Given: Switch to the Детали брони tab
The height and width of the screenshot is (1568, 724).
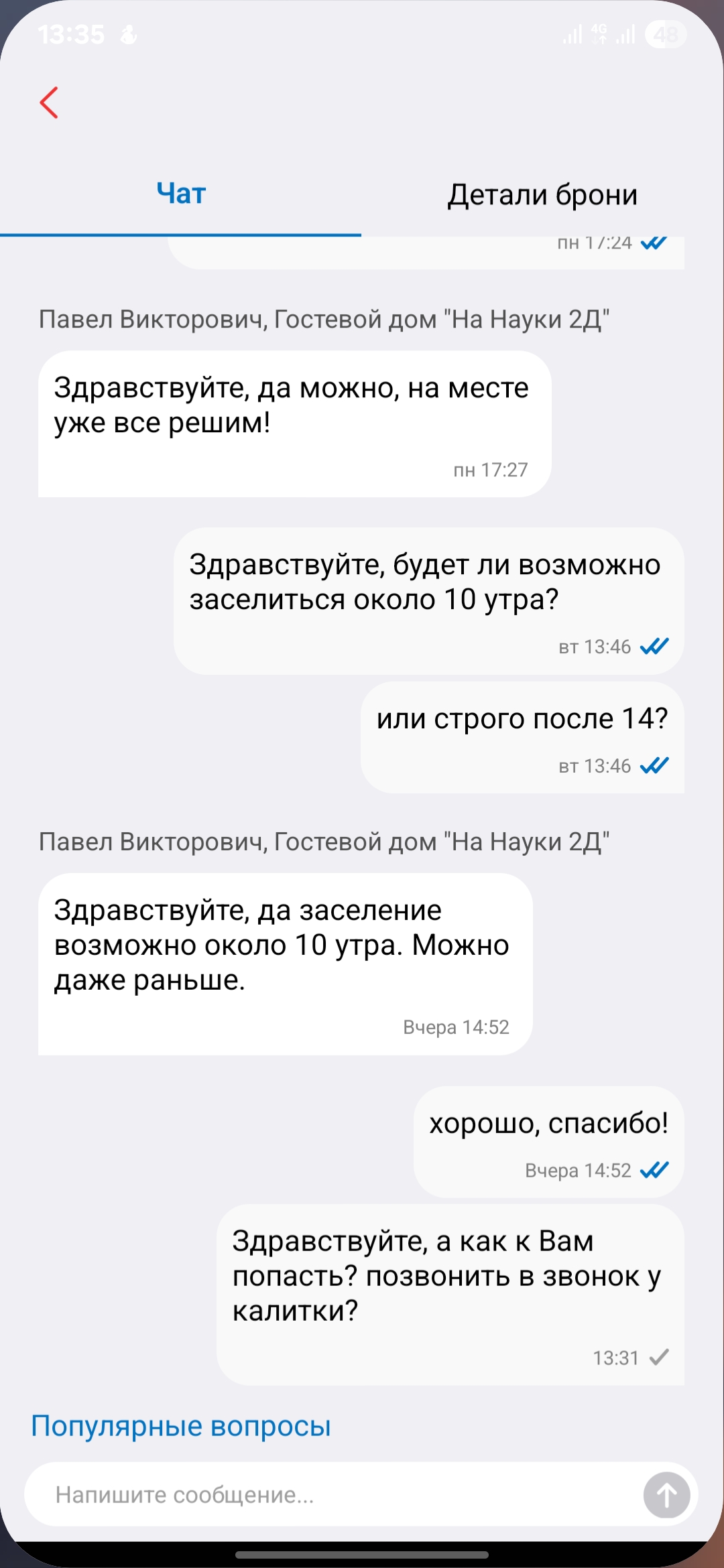Looking at the screenshot, I should point(542,195).
